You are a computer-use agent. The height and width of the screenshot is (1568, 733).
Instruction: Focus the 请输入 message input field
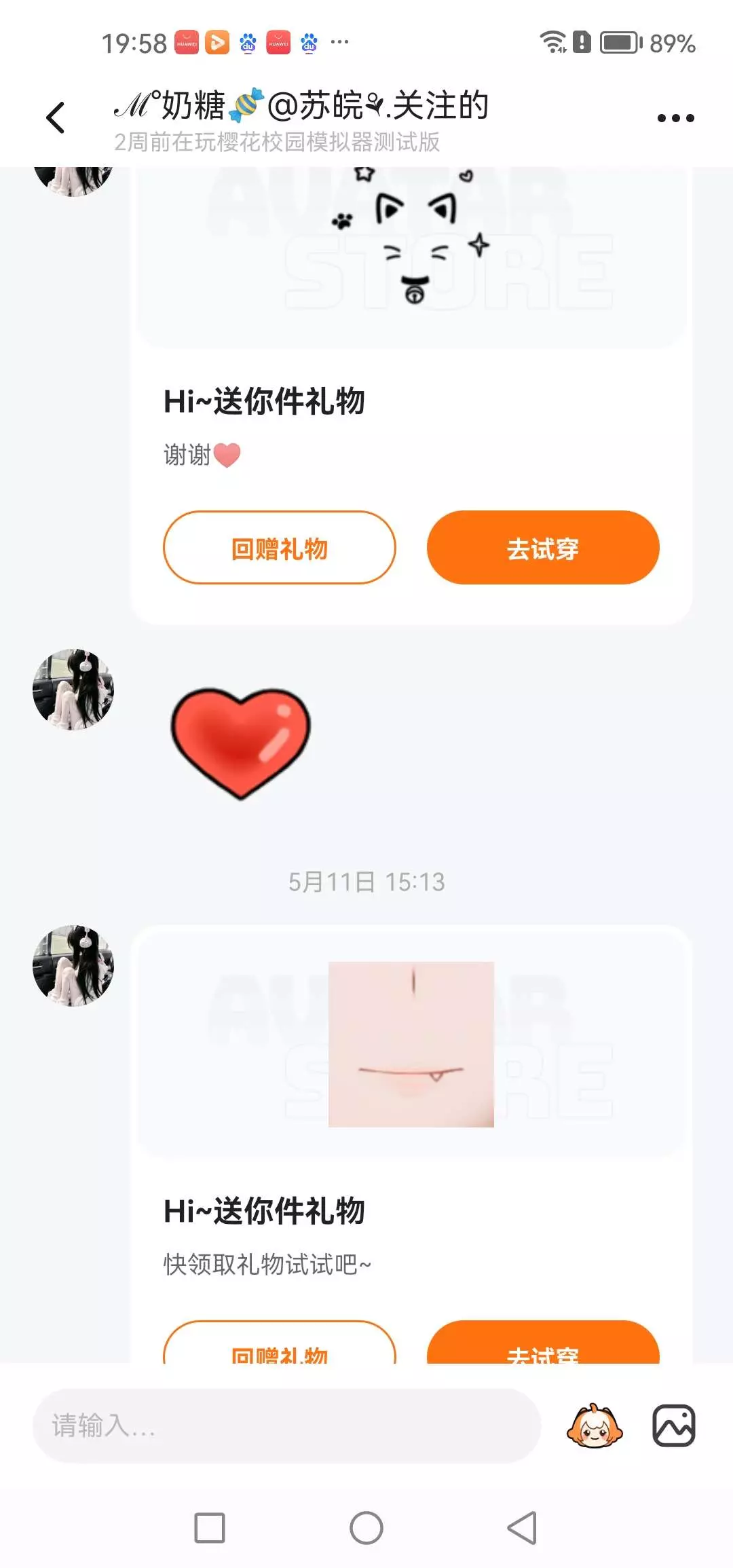[x=286, y=1425]
